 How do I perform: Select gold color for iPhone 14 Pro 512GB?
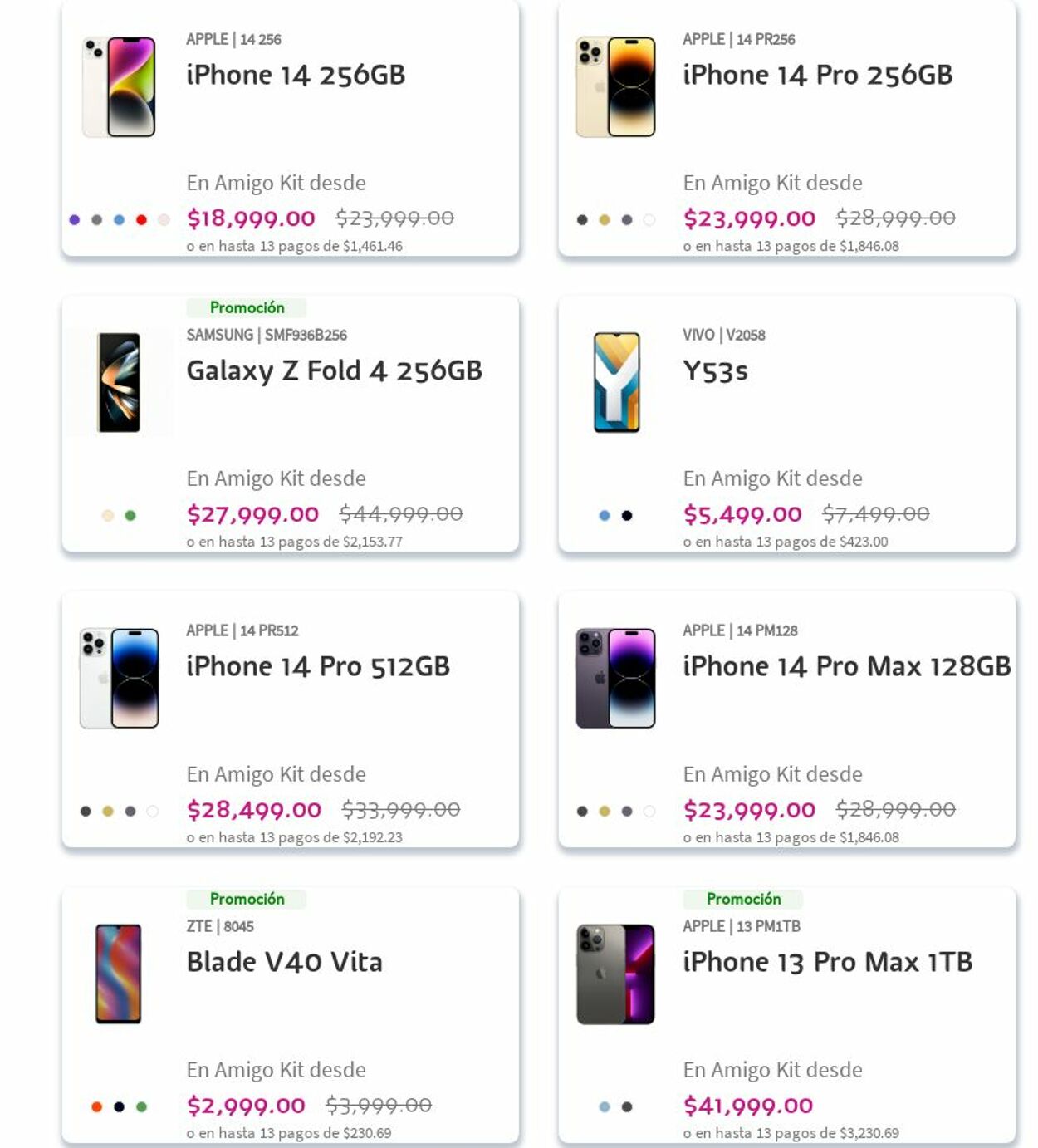coord(108,812)
